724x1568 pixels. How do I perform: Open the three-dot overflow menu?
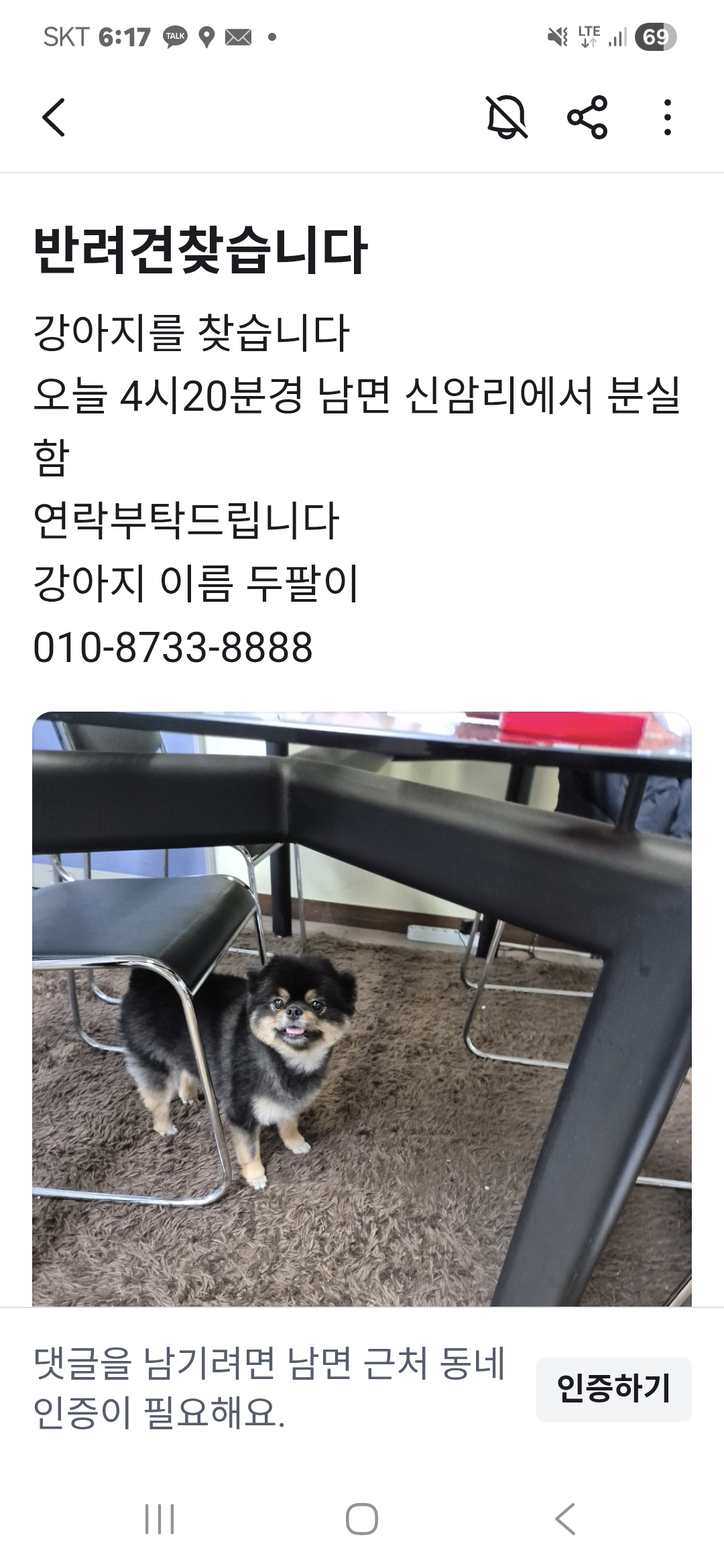pos(666,118)
